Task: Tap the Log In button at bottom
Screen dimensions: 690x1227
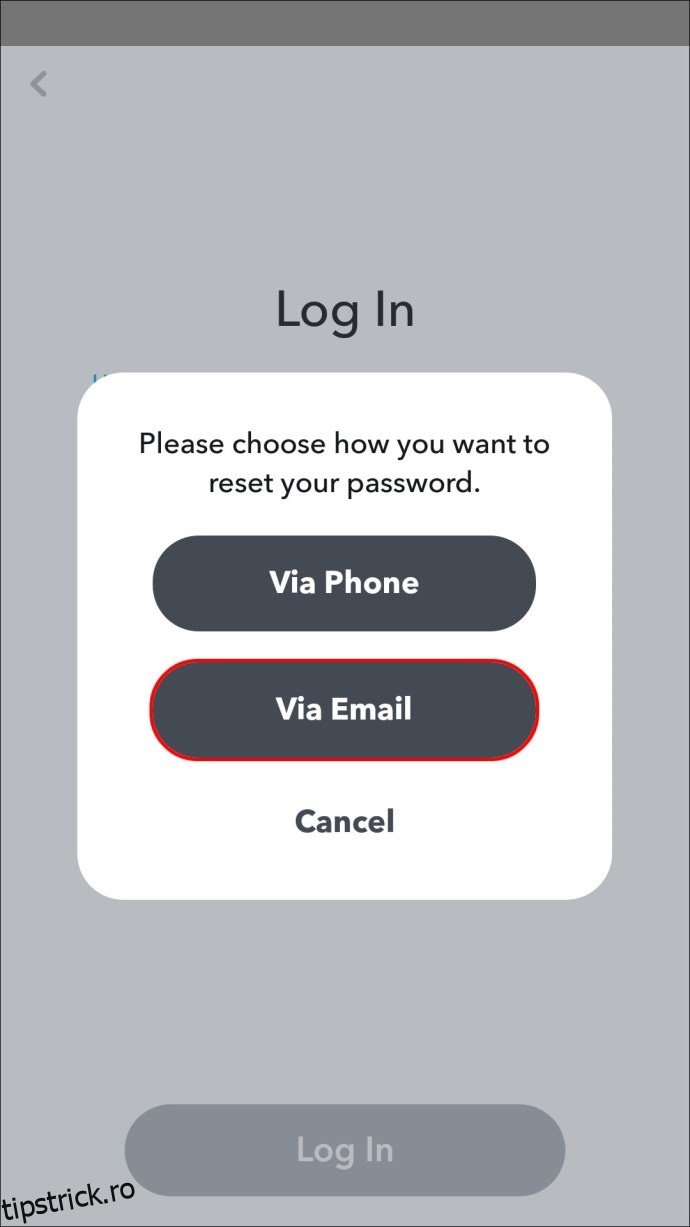Action: tap(344, 1149)
